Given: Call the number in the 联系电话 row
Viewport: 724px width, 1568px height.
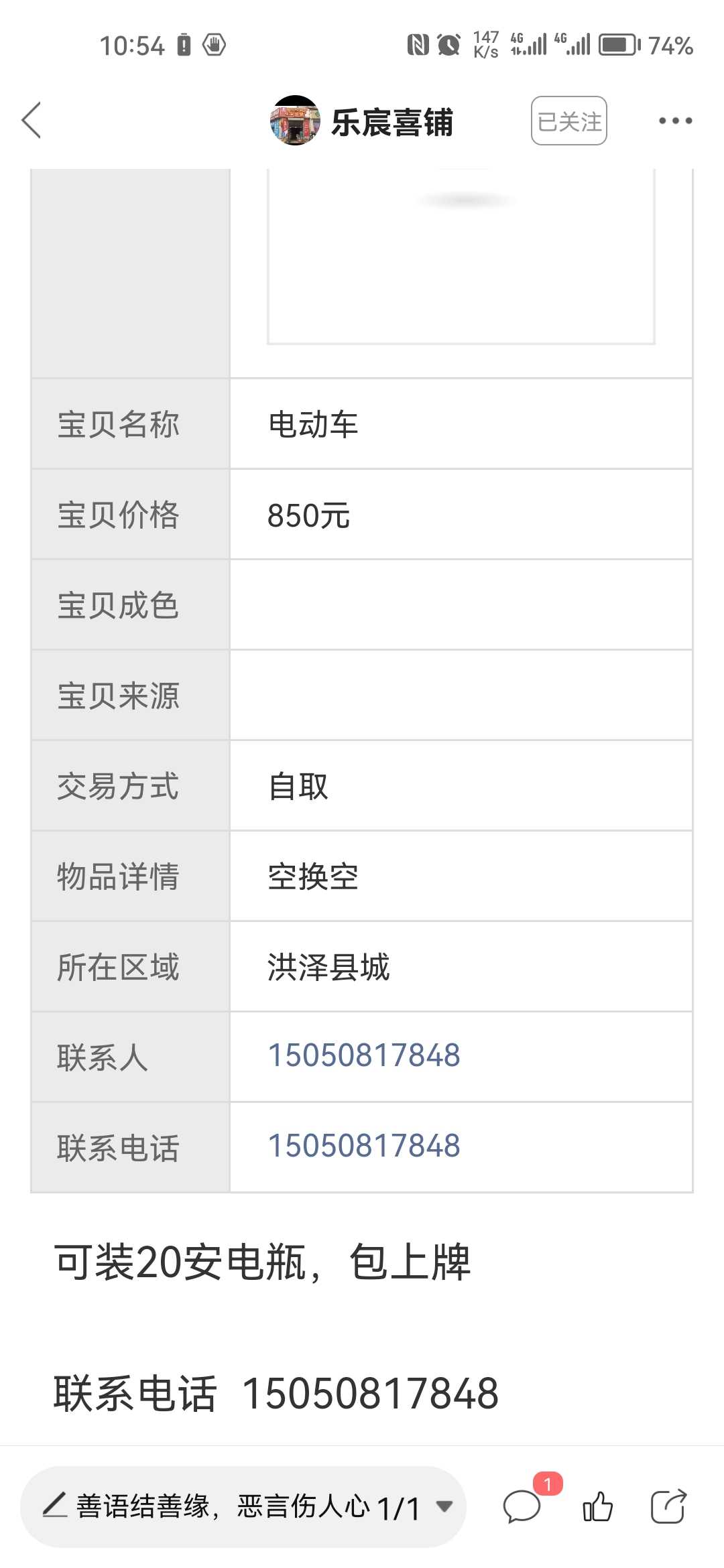Looking at the screenshot, I should click(x=364, y=1146).
